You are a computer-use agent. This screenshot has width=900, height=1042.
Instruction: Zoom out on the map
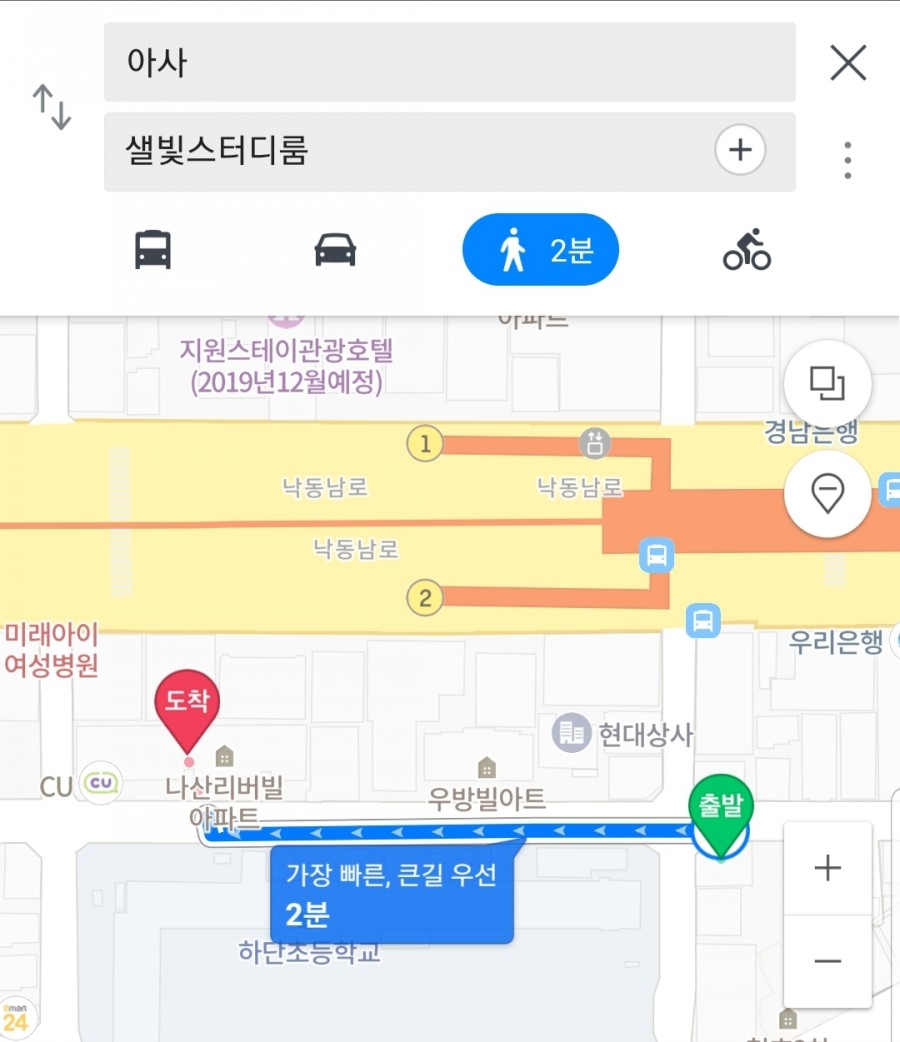(x=827, y=961)
